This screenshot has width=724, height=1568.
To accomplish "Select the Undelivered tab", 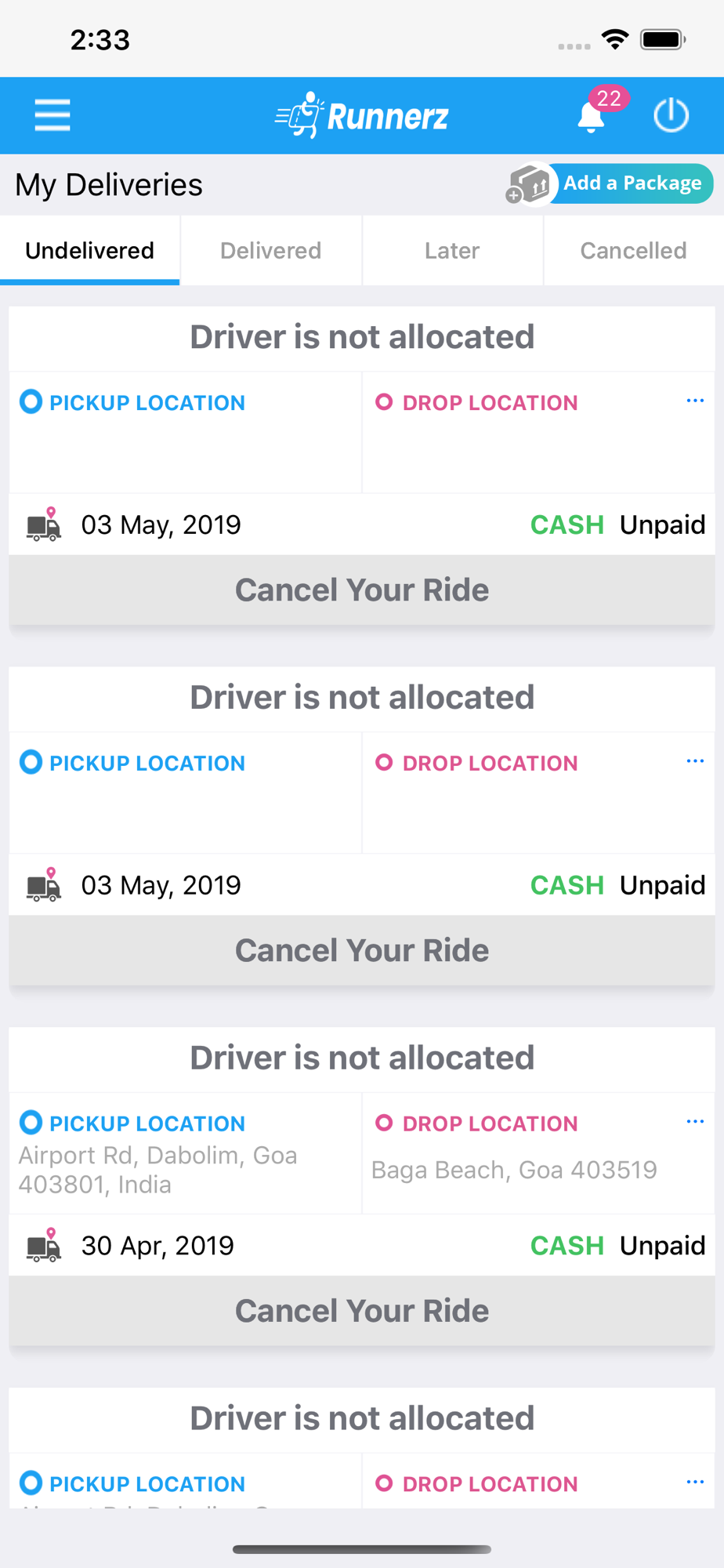I will click(x=90, y=251).
